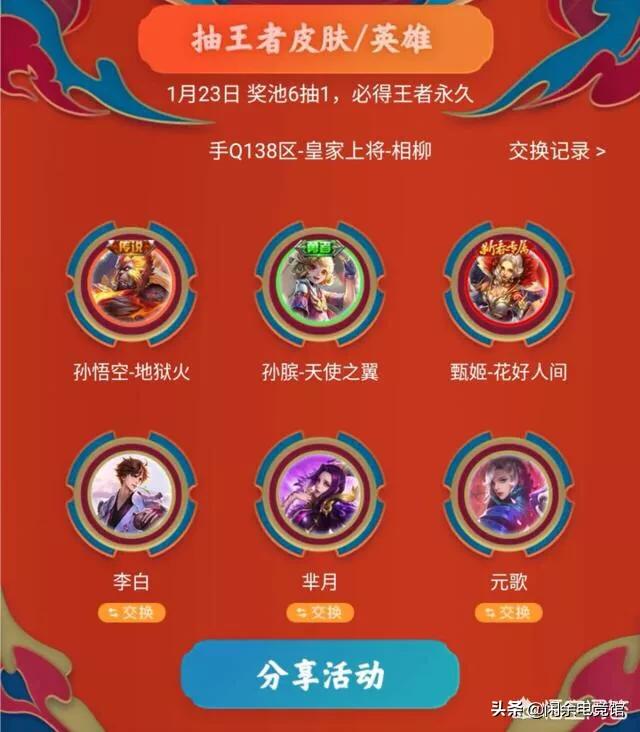
Task: Open the 李白 hero avatar
Action: (132, 495)
